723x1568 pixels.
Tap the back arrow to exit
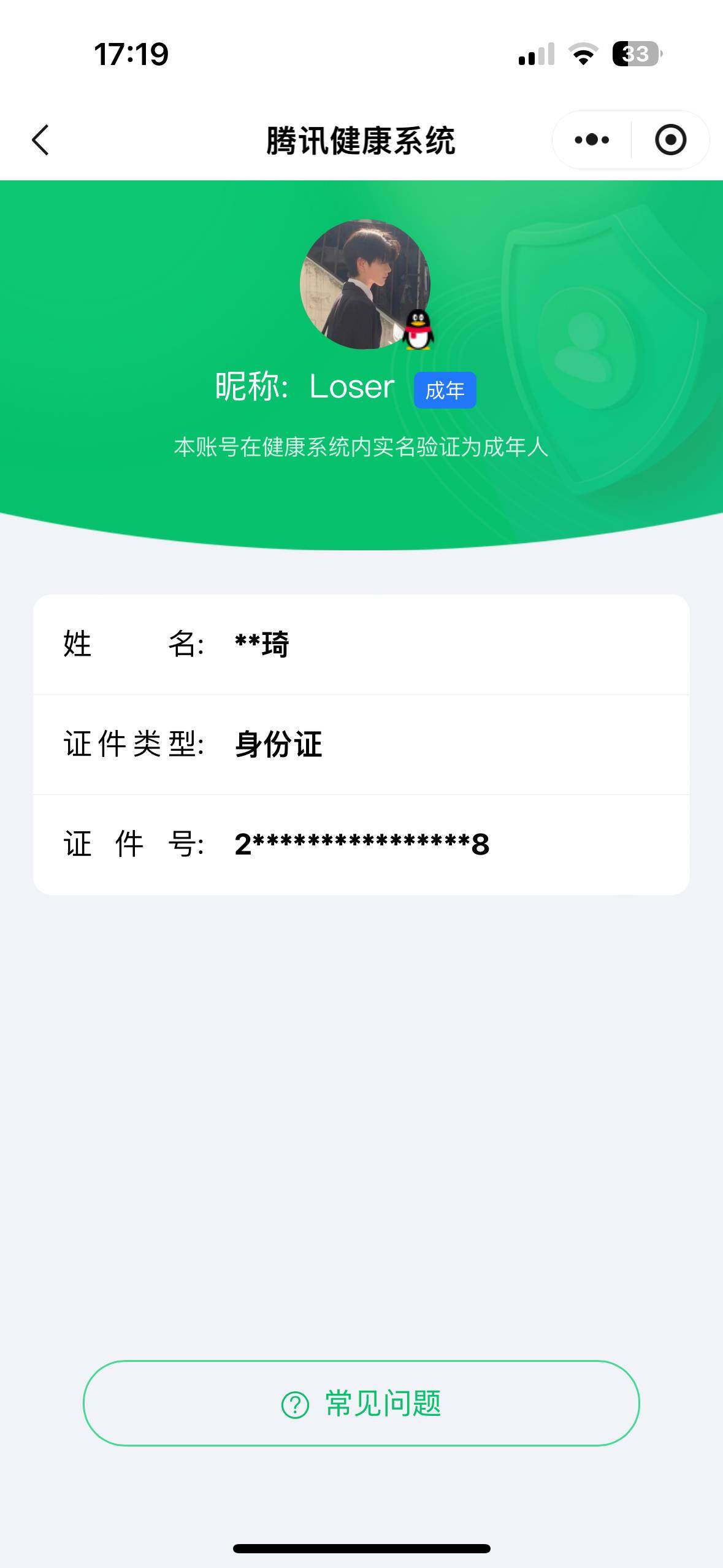point(39,140)
